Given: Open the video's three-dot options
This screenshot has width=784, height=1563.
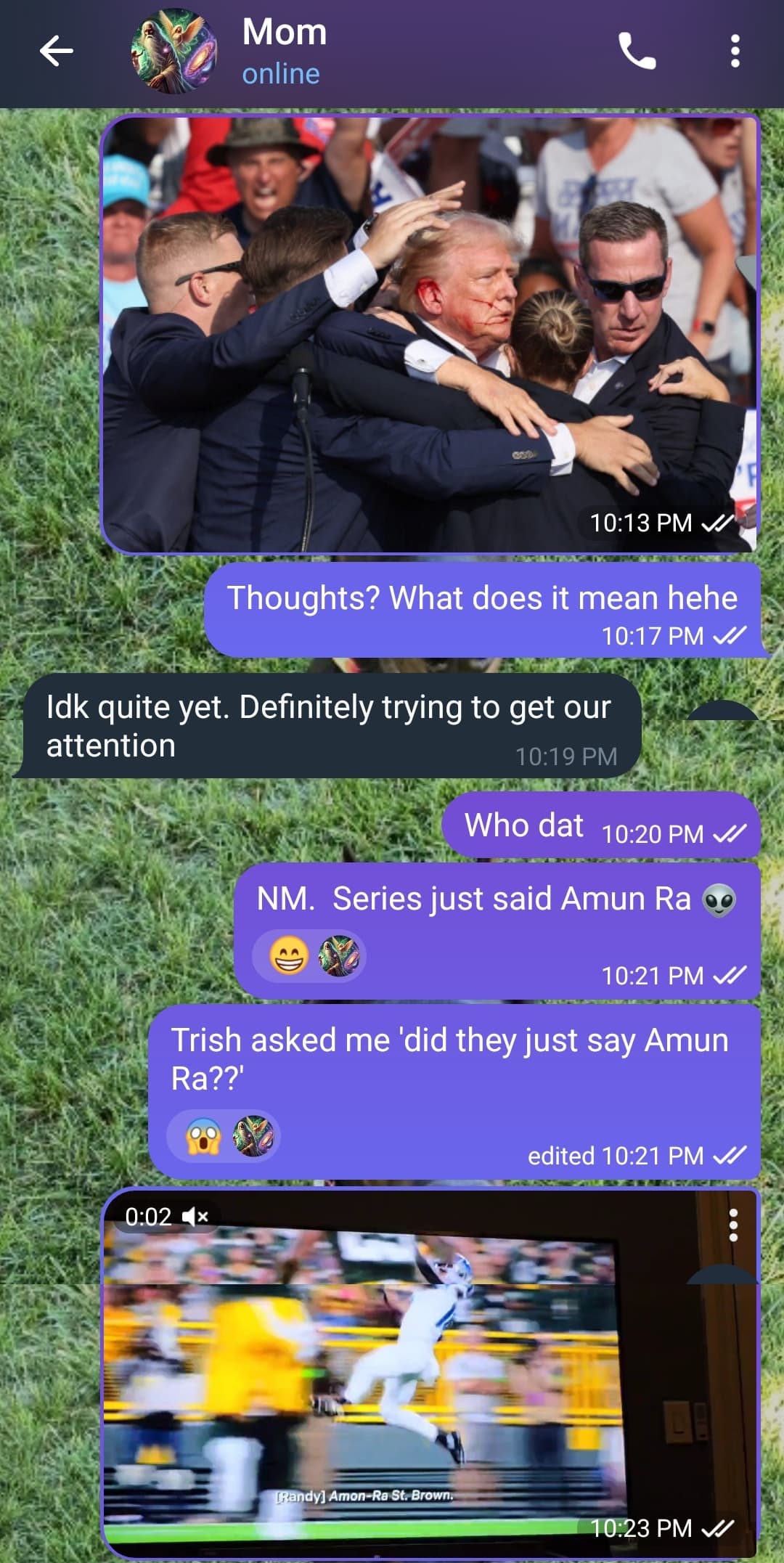Looking at the screenshot, I should point(733,1225).
